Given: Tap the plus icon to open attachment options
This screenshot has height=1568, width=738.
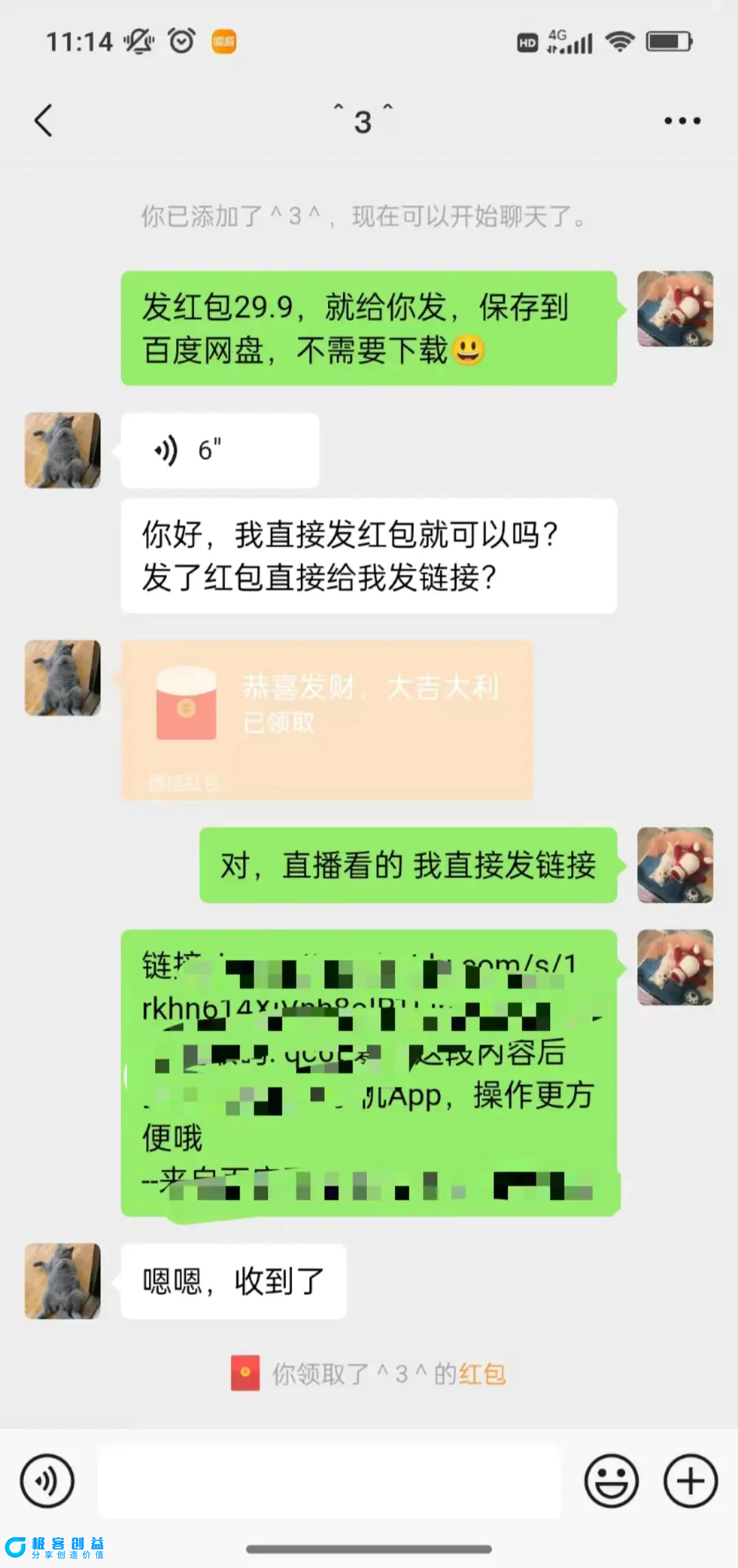Looking at the screenshot, I should click(690, 1481).
